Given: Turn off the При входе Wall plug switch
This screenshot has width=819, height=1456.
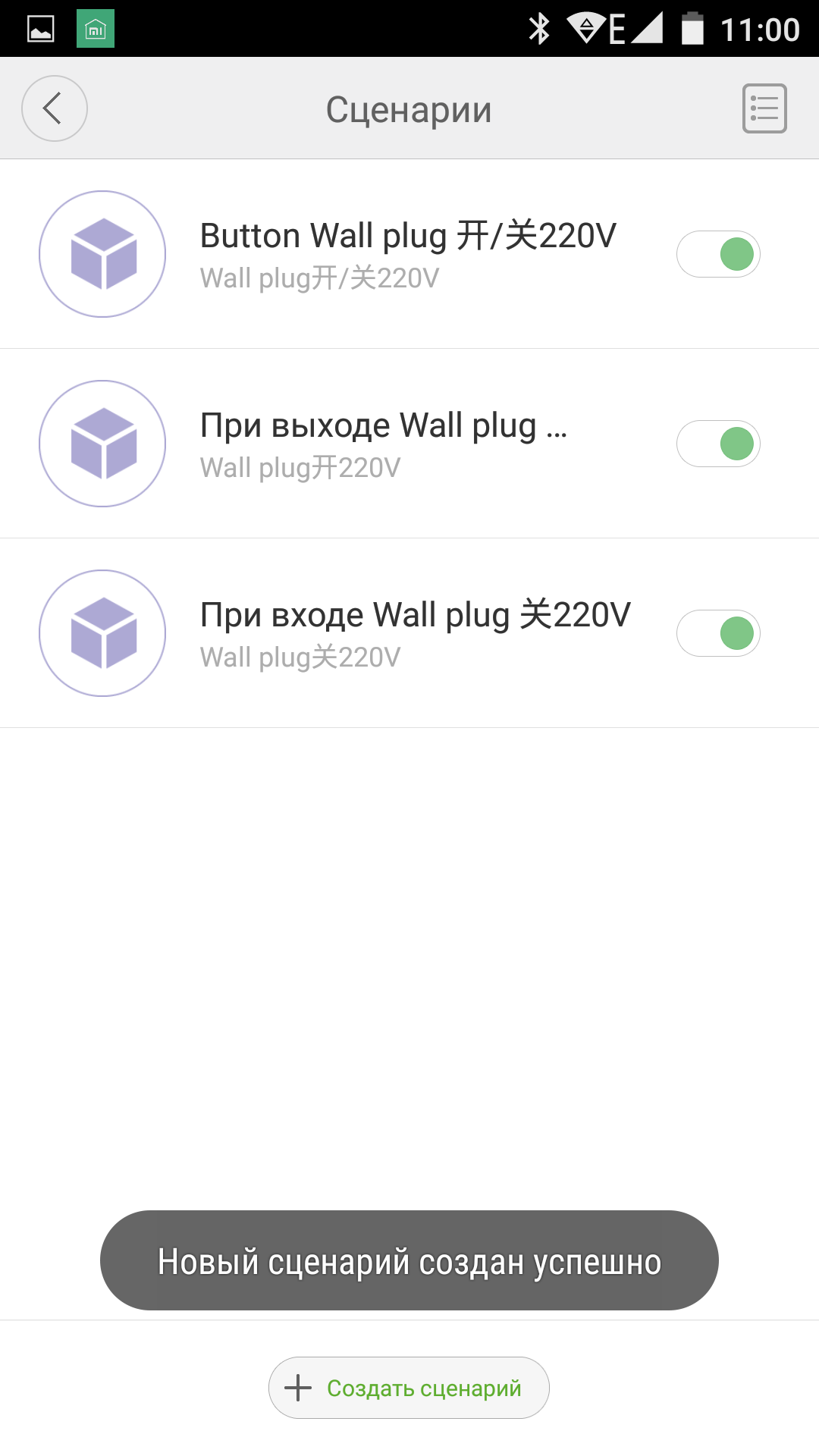Looking at the screenshot, I should (x=718, y=633).
